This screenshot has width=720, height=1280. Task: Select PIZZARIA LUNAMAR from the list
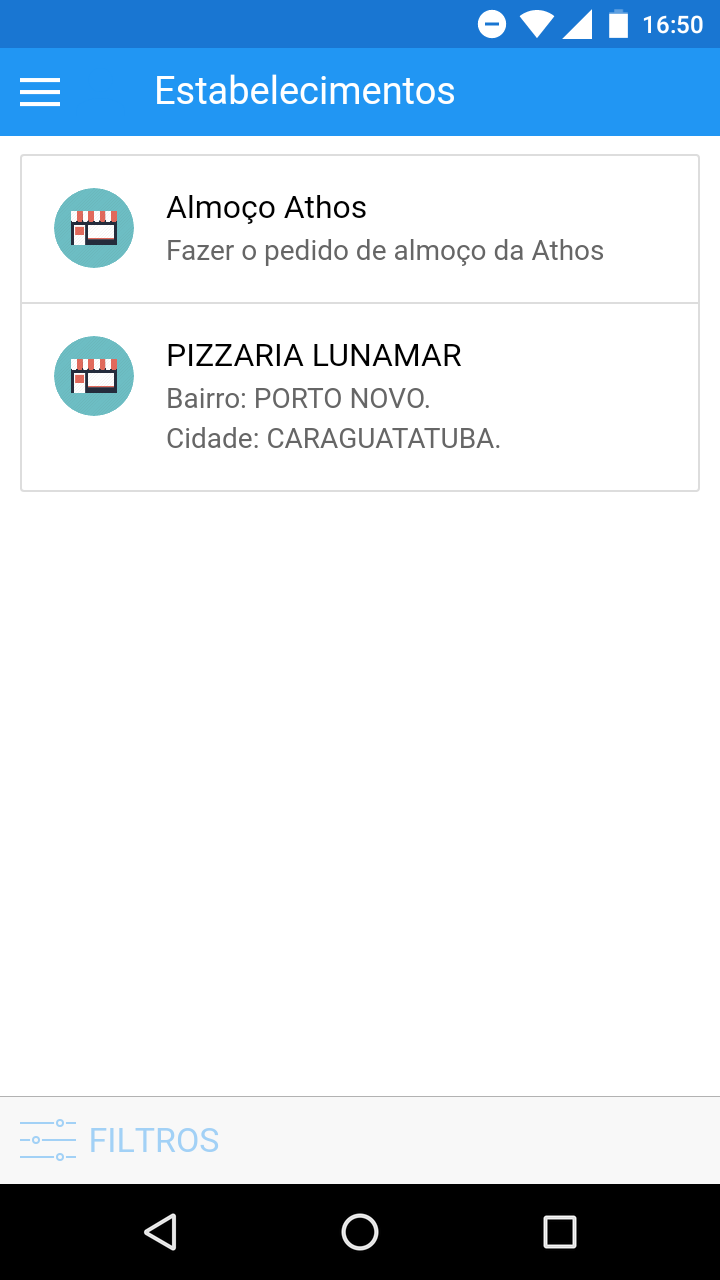[x=360, y=397]
